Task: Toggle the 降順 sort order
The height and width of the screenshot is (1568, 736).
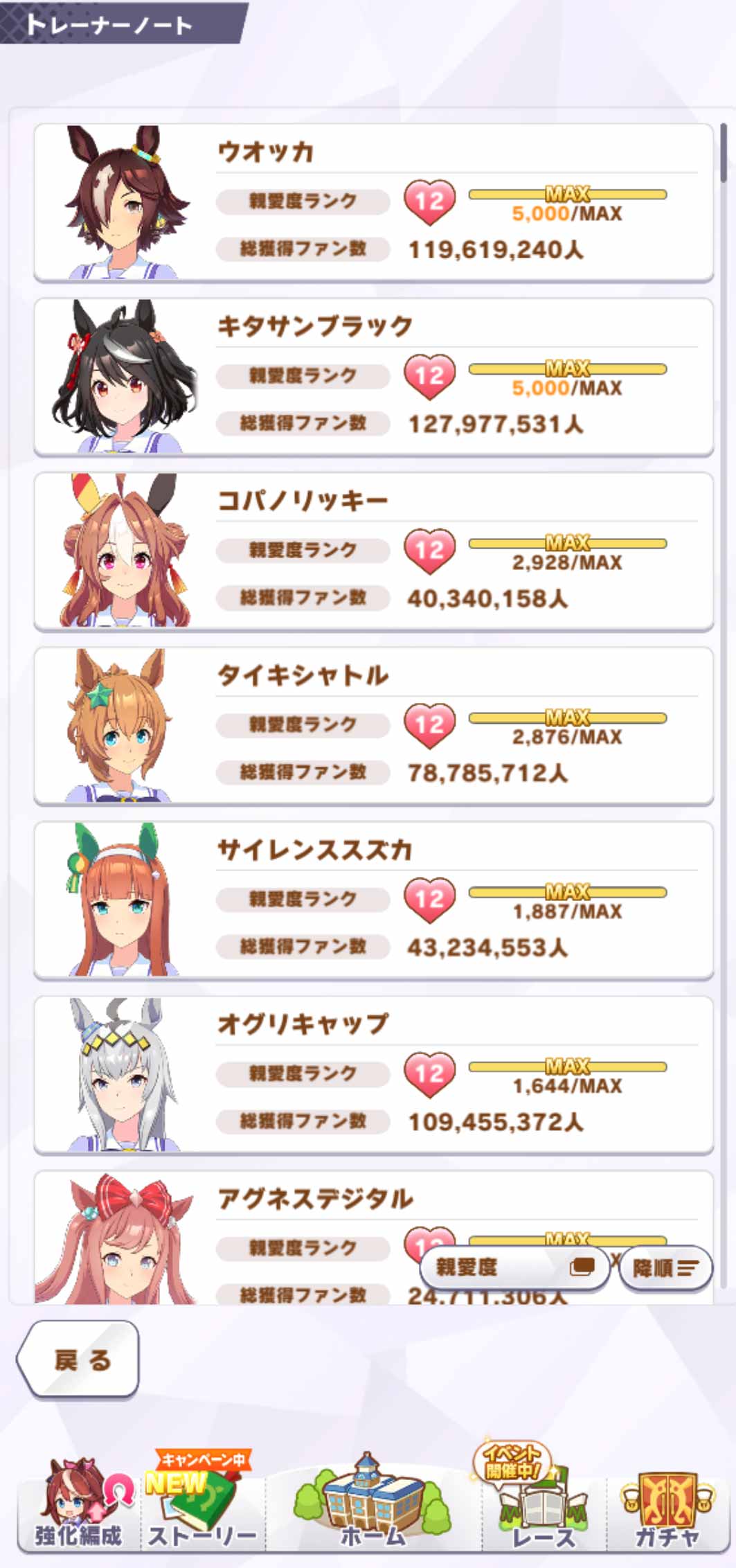Action: point(665,1267)
